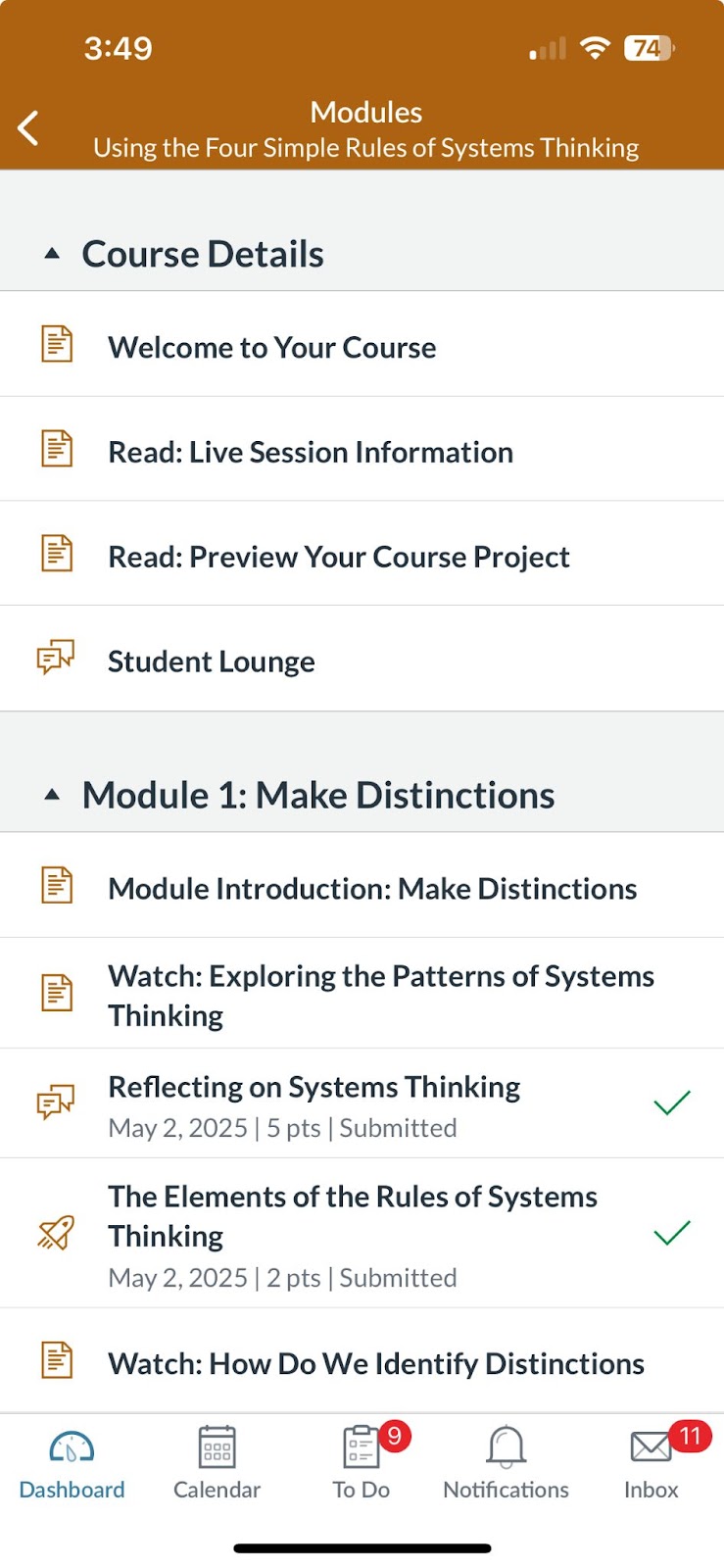Open The Elements of the Rules quiz

point(362,1234)
